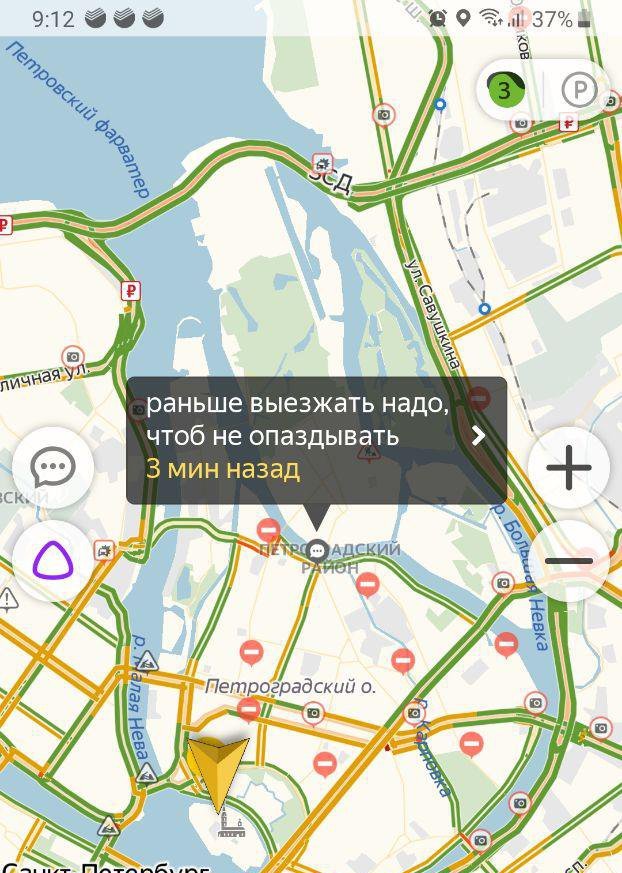Show parking layer with the P button
This screenshot has width=622, height=873.
[579, 91]
